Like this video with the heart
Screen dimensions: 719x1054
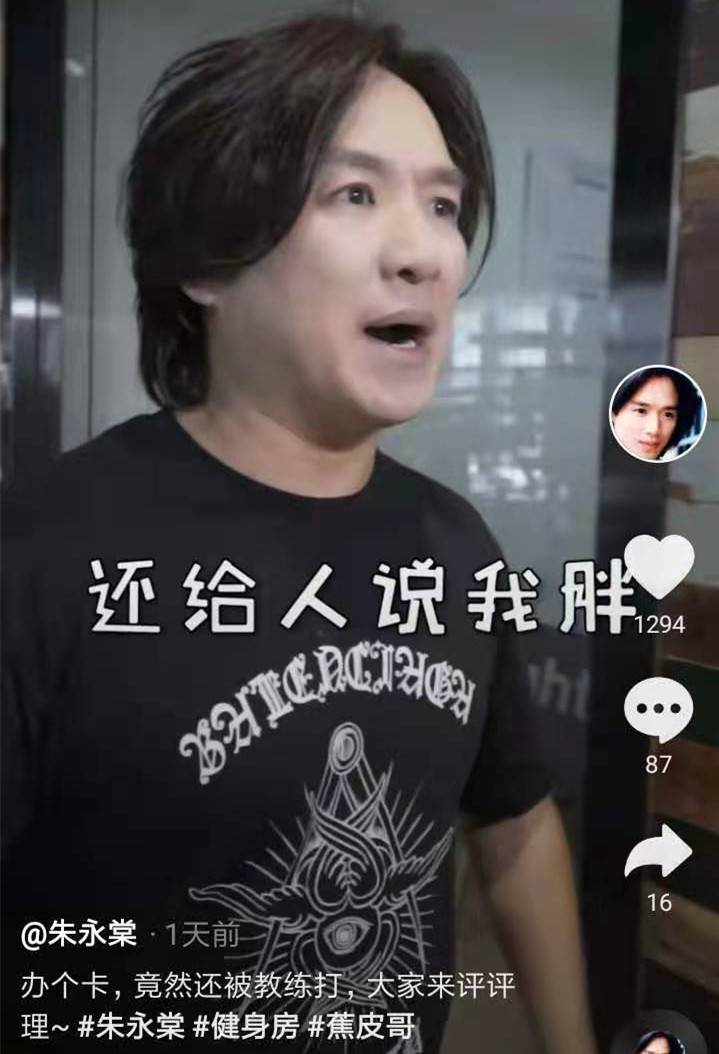pos(659,568)
